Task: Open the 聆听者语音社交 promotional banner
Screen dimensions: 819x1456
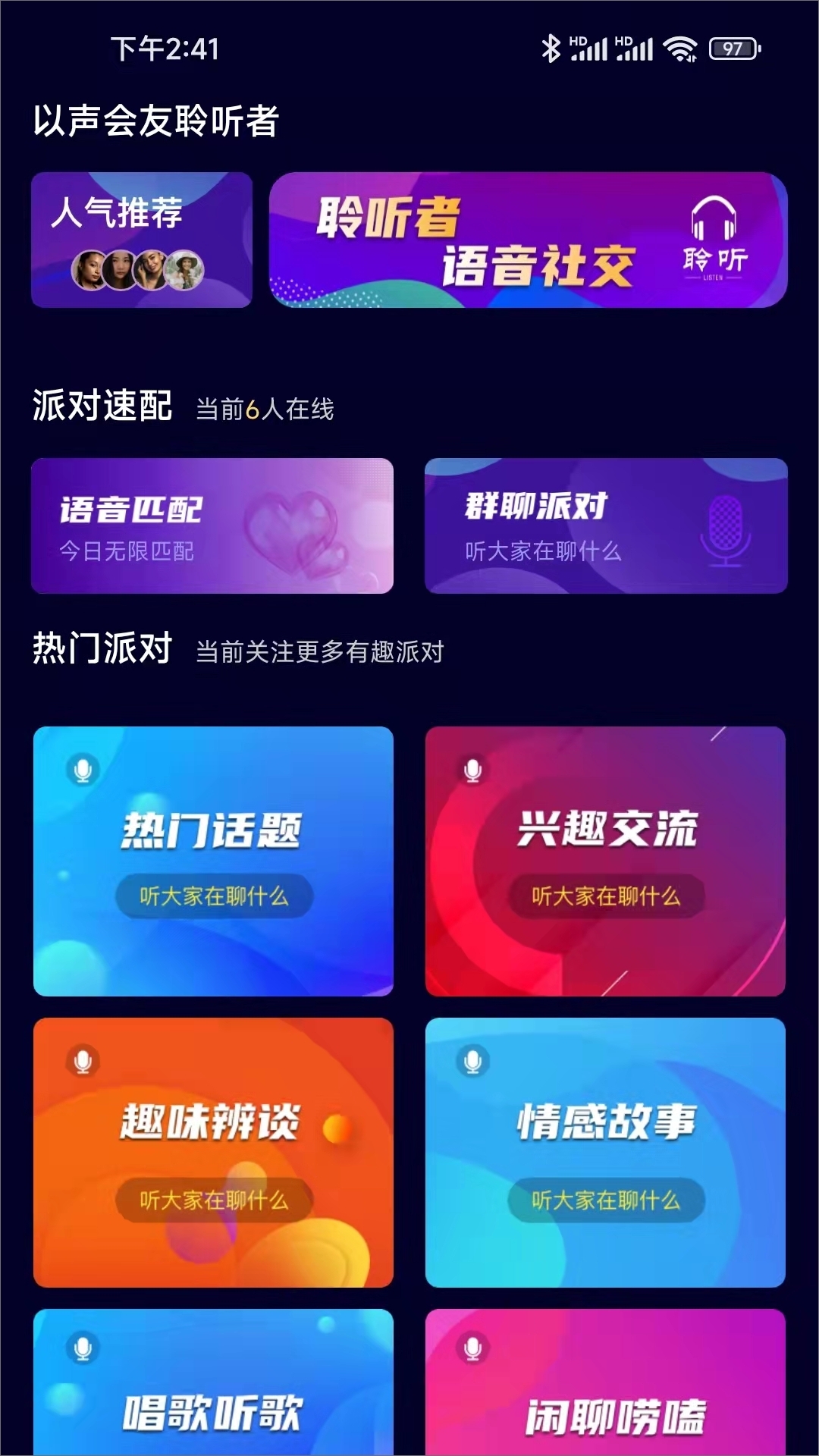Action: (x=529, y=240)
